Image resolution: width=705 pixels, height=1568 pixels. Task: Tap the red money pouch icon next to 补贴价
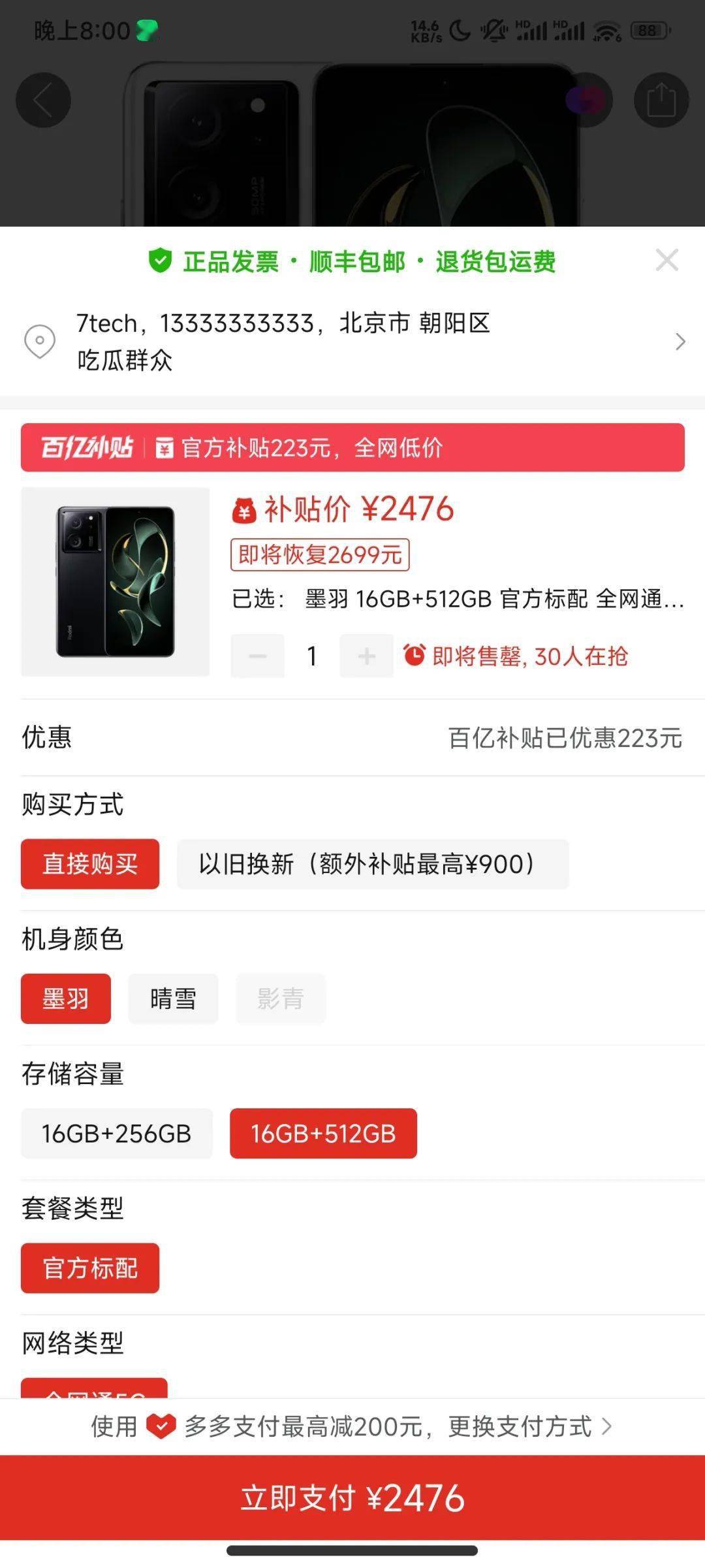(x=242, y=511)
